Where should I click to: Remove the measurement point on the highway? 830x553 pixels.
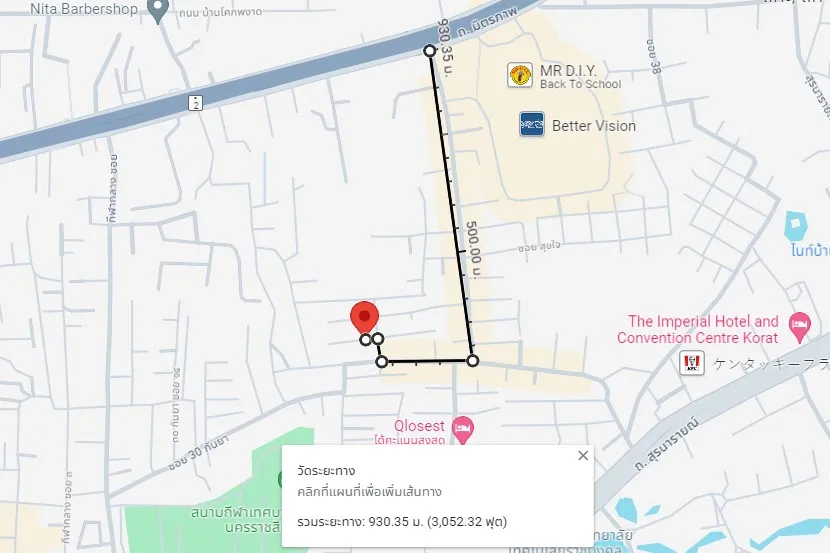[x=430, y=51]
